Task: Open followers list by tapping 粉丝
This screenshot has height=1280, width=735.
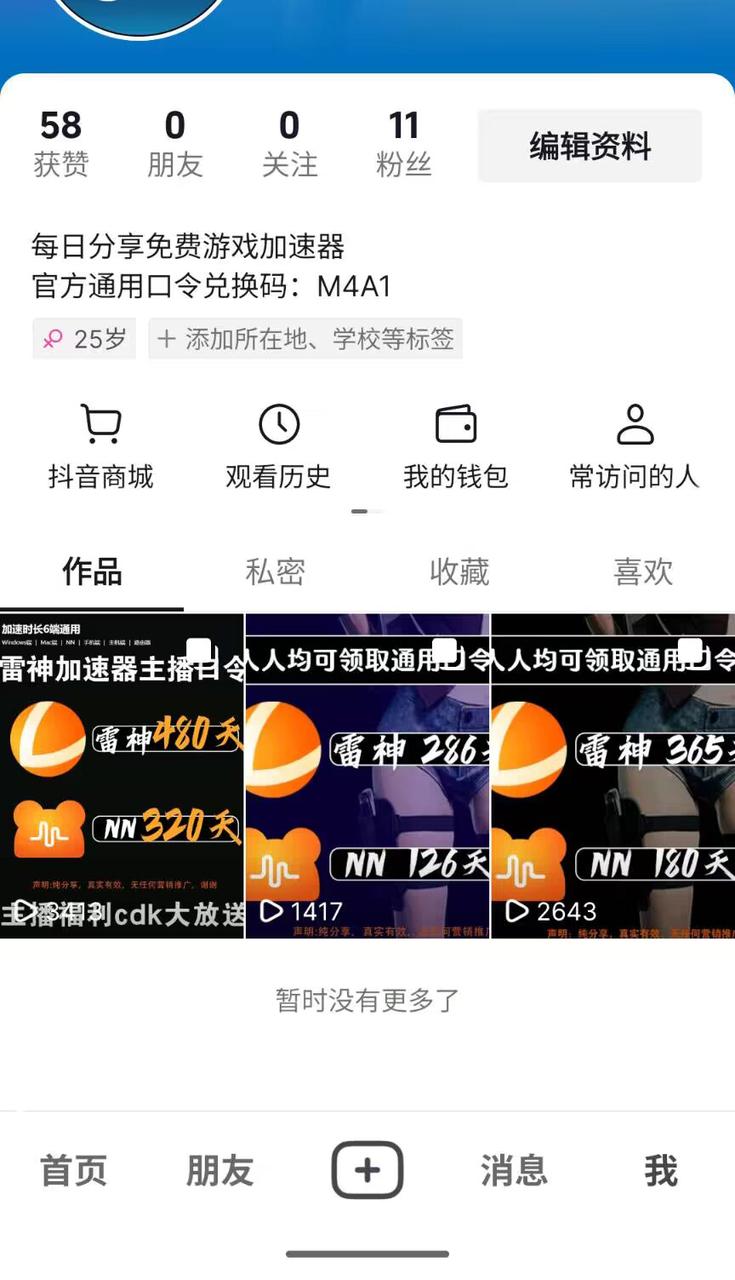Action: [405, 142]
